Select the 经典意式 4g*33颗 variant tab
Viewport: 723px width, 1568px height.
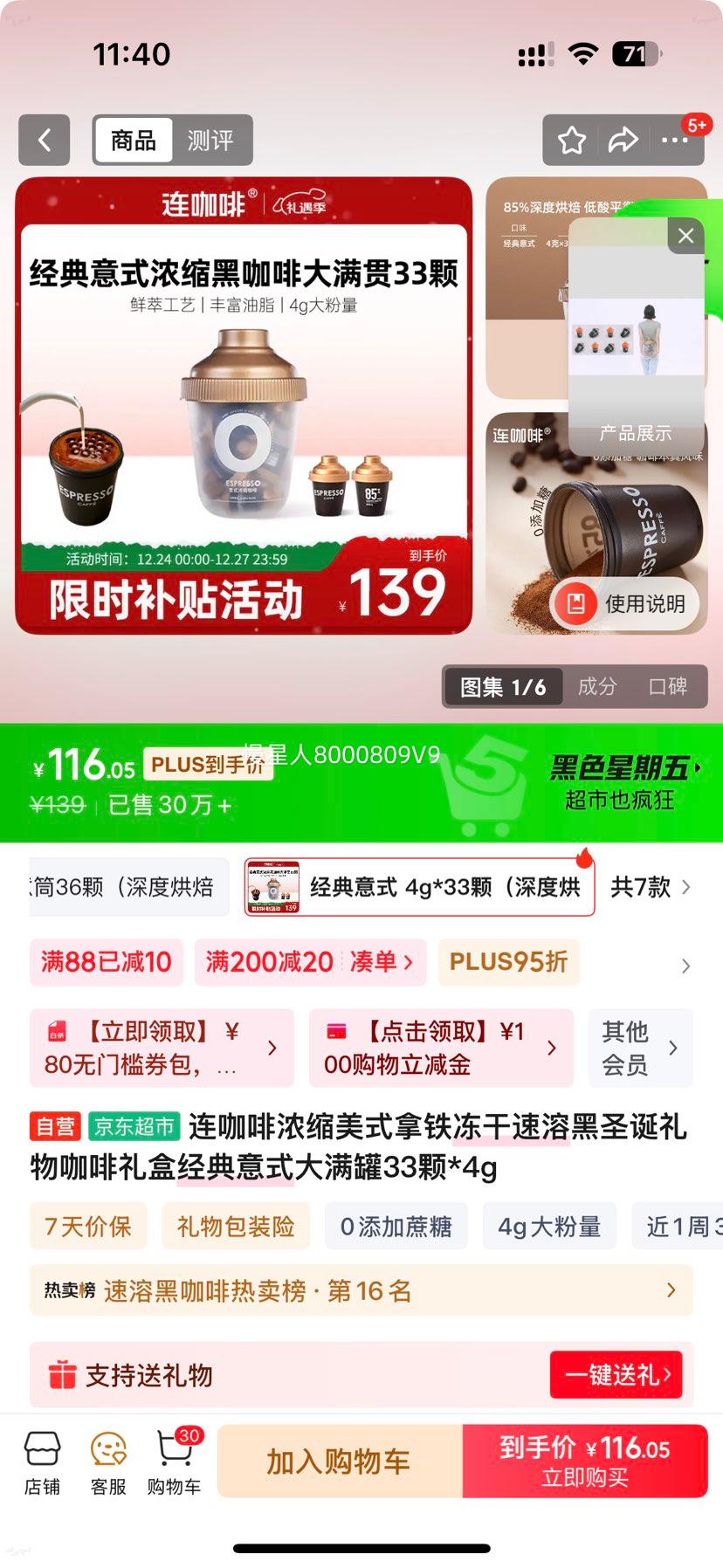(419, 886)
